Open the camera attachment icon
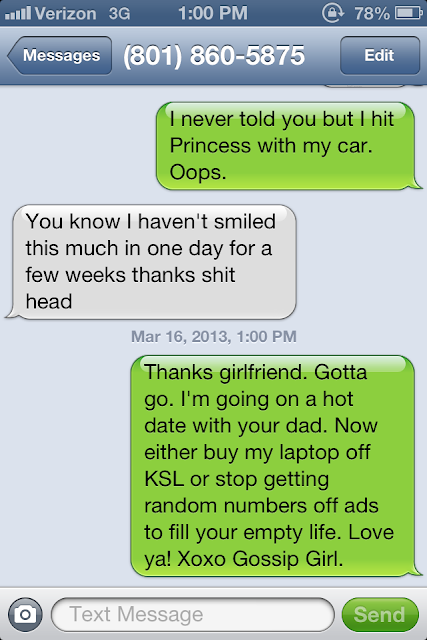The width and height of the screenshot is (427, 640). (25, 614)
